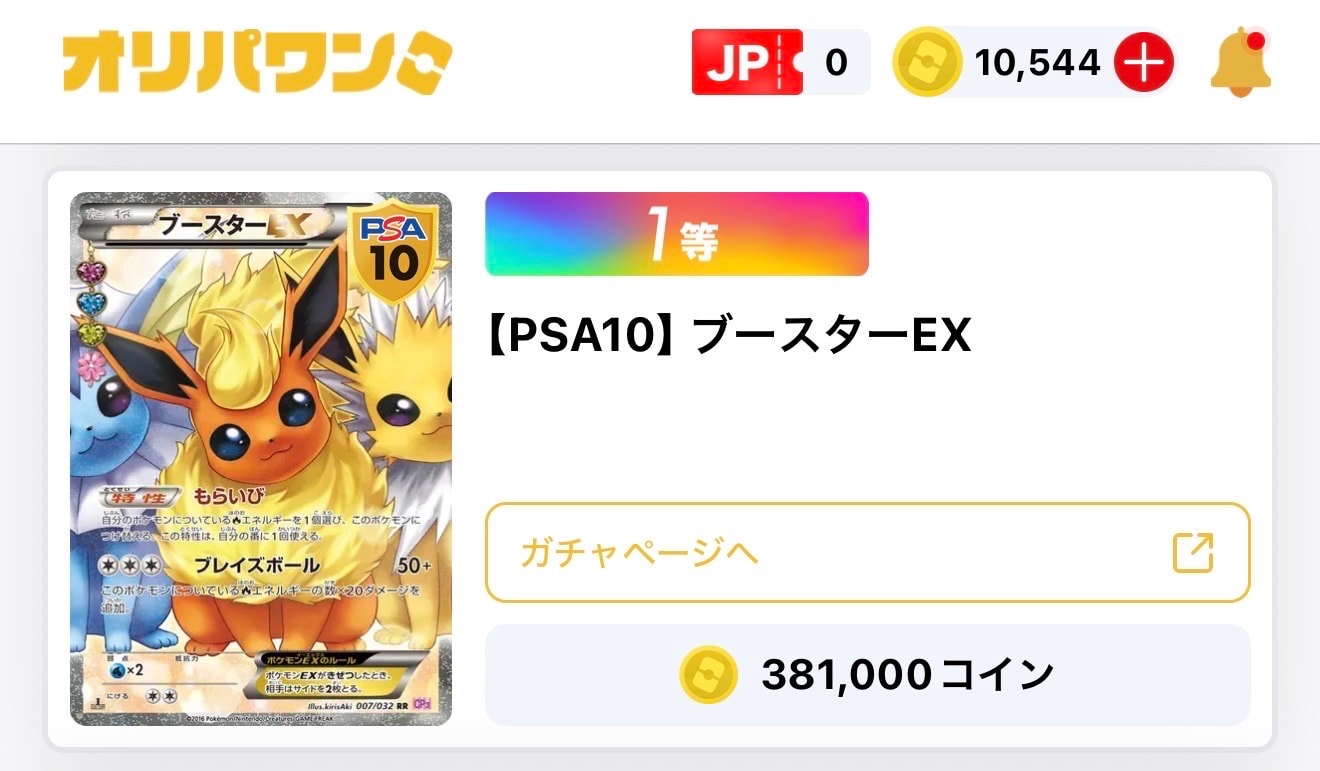
Task: Add coins with the red plus button
Action: (1144, 62)
